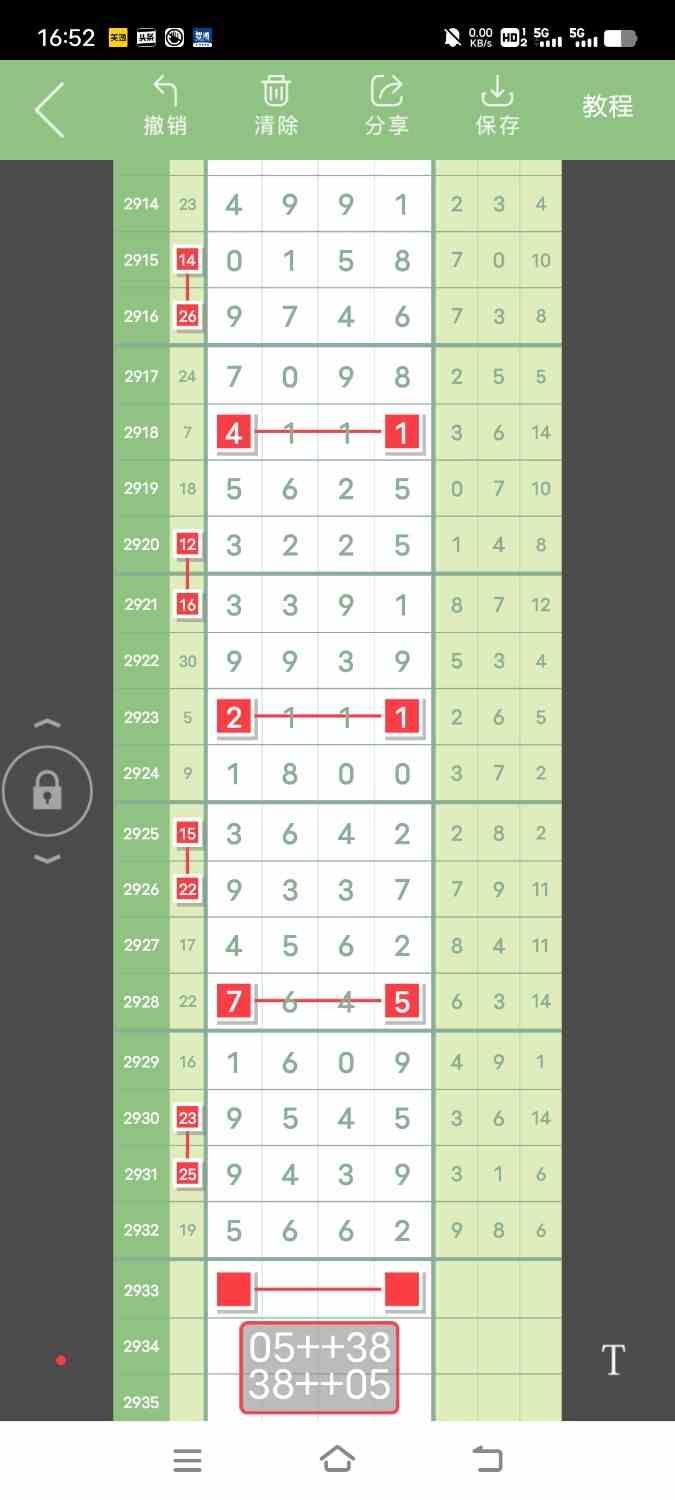Select the T text tool

point(613,1360)
